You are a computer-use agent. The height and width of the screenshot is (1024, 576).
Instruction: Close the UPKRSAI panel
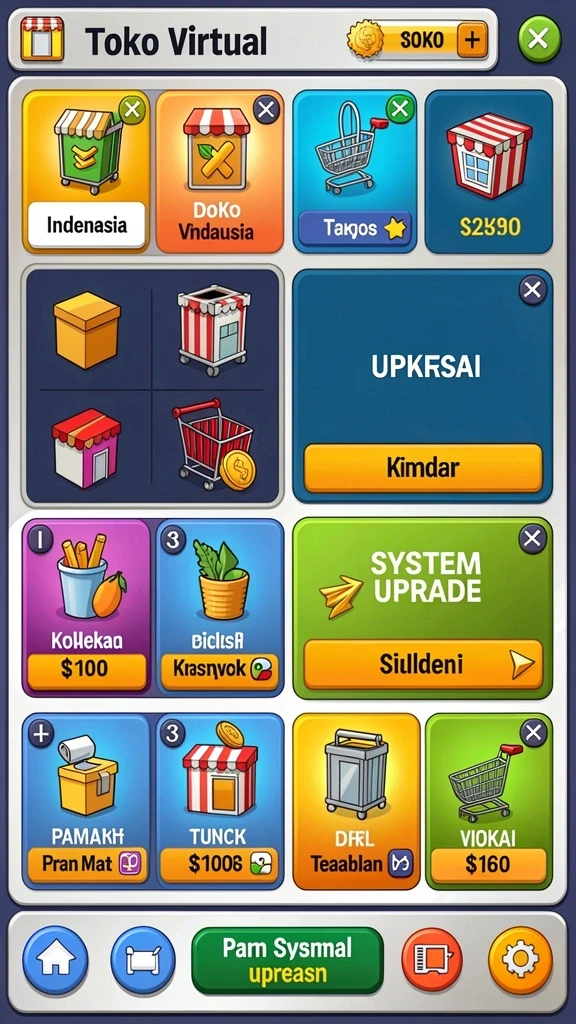click(x=533, y=290)
